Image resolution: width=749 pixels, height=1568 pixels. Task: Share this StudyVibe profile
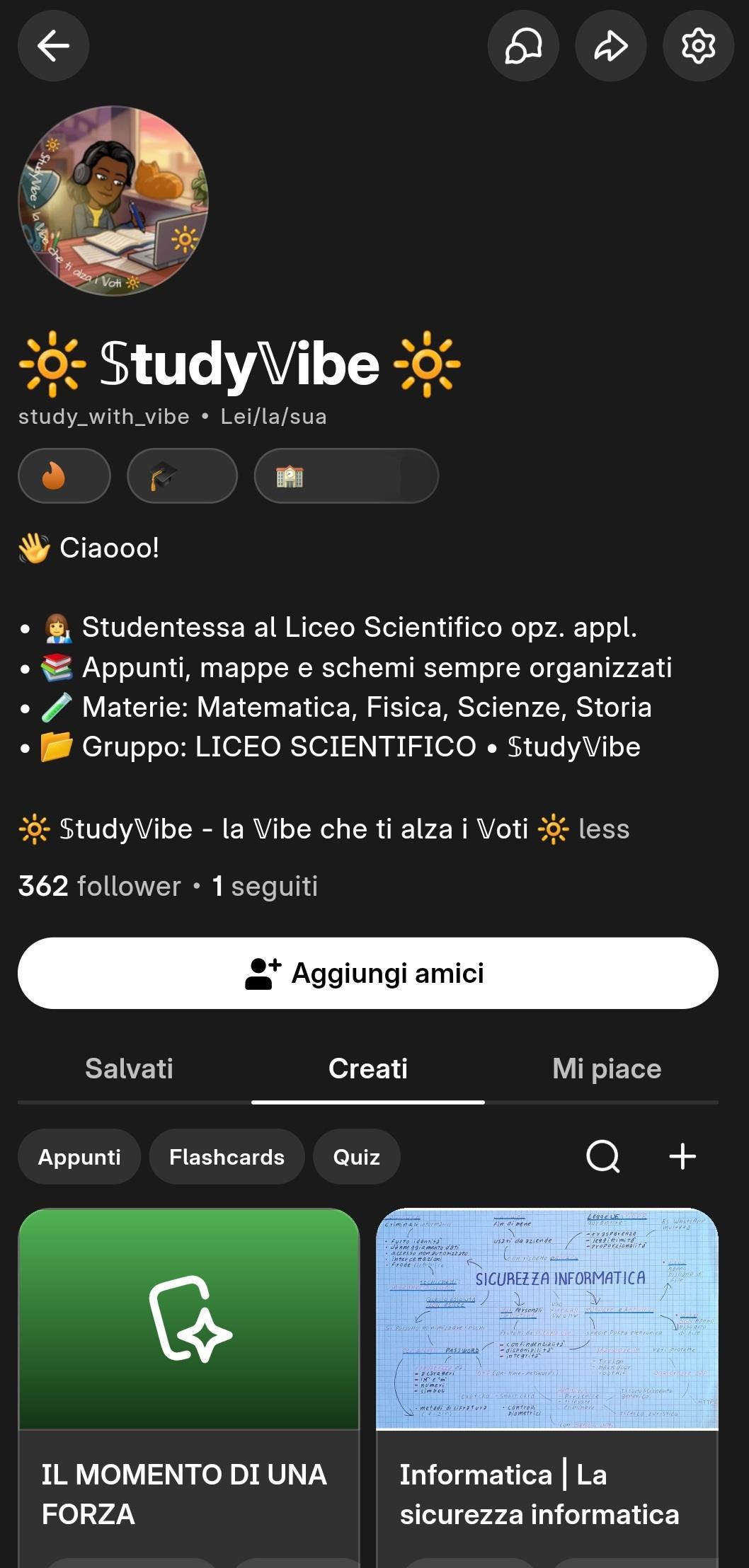610,46
